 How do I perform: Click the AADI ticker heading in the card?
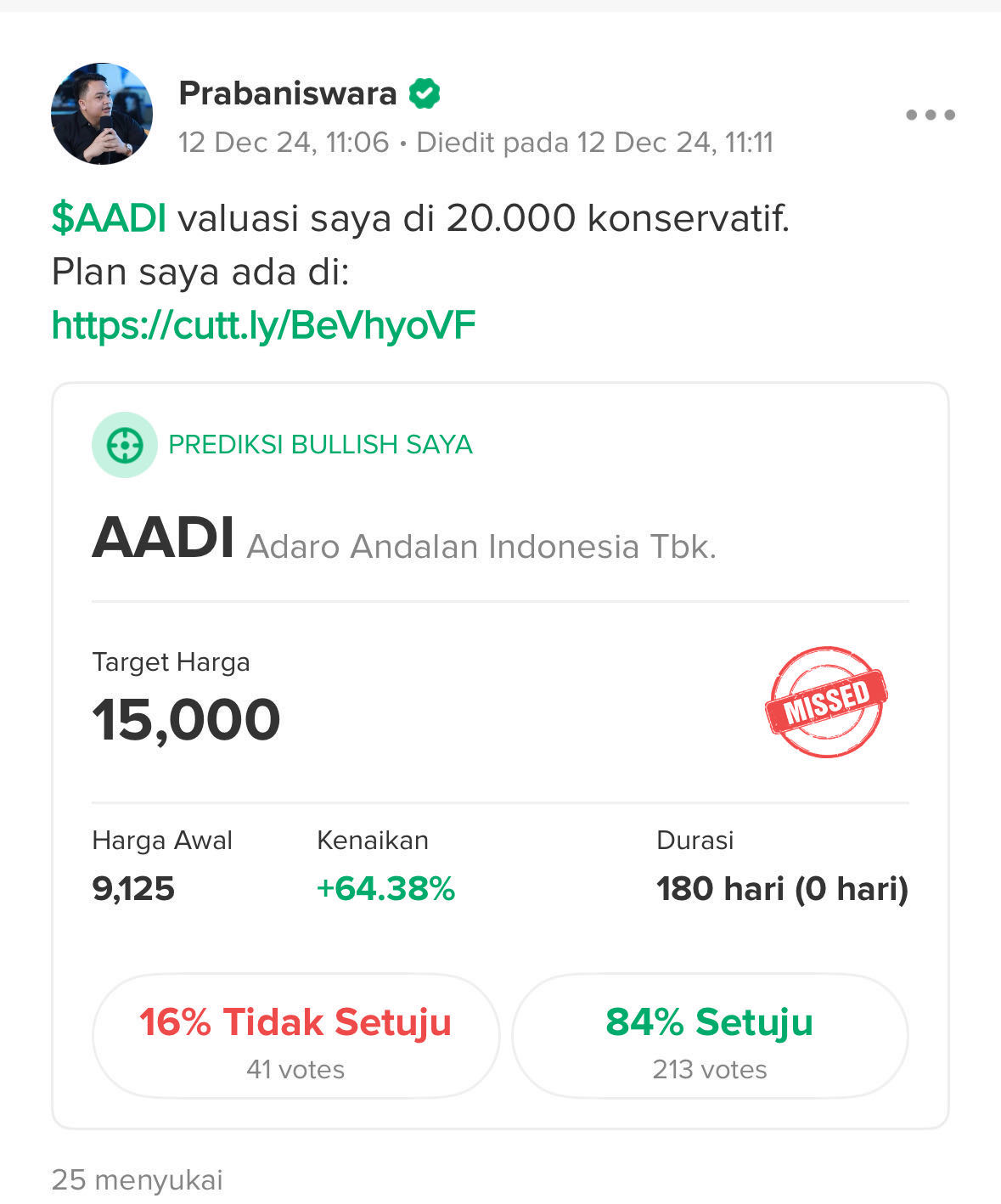pyautogui.click(x=160, y=542)
